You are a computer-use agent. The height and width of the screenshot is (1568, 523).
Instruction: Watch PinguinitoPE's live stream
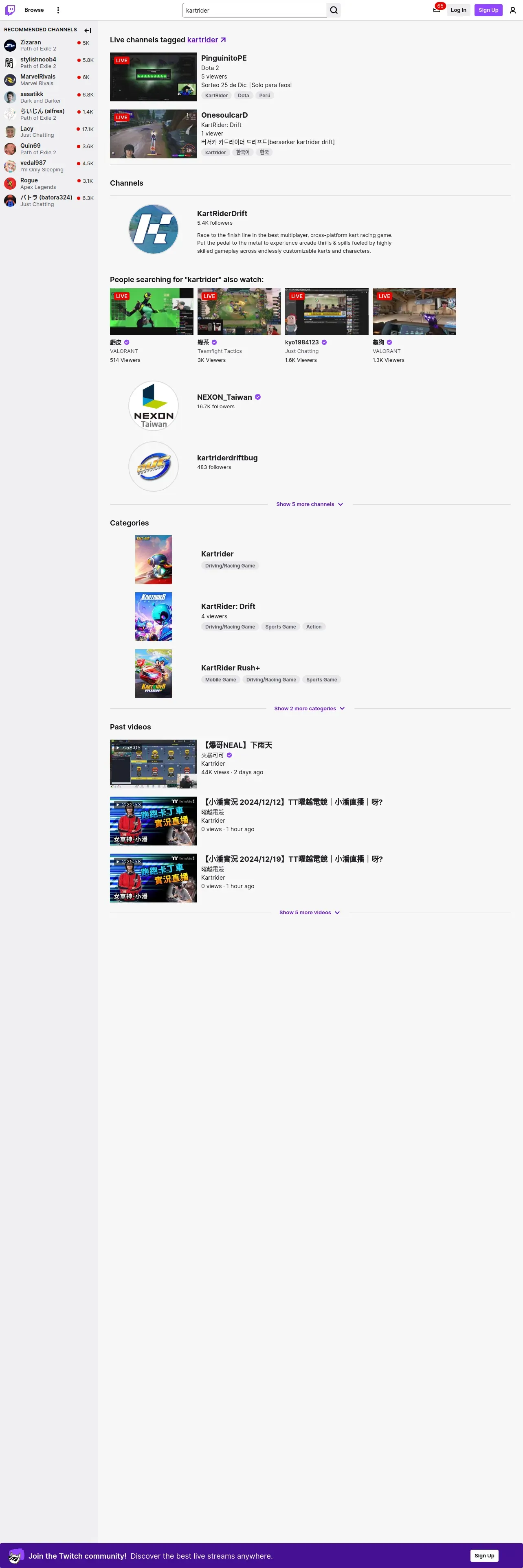click(x=154, y=77)
